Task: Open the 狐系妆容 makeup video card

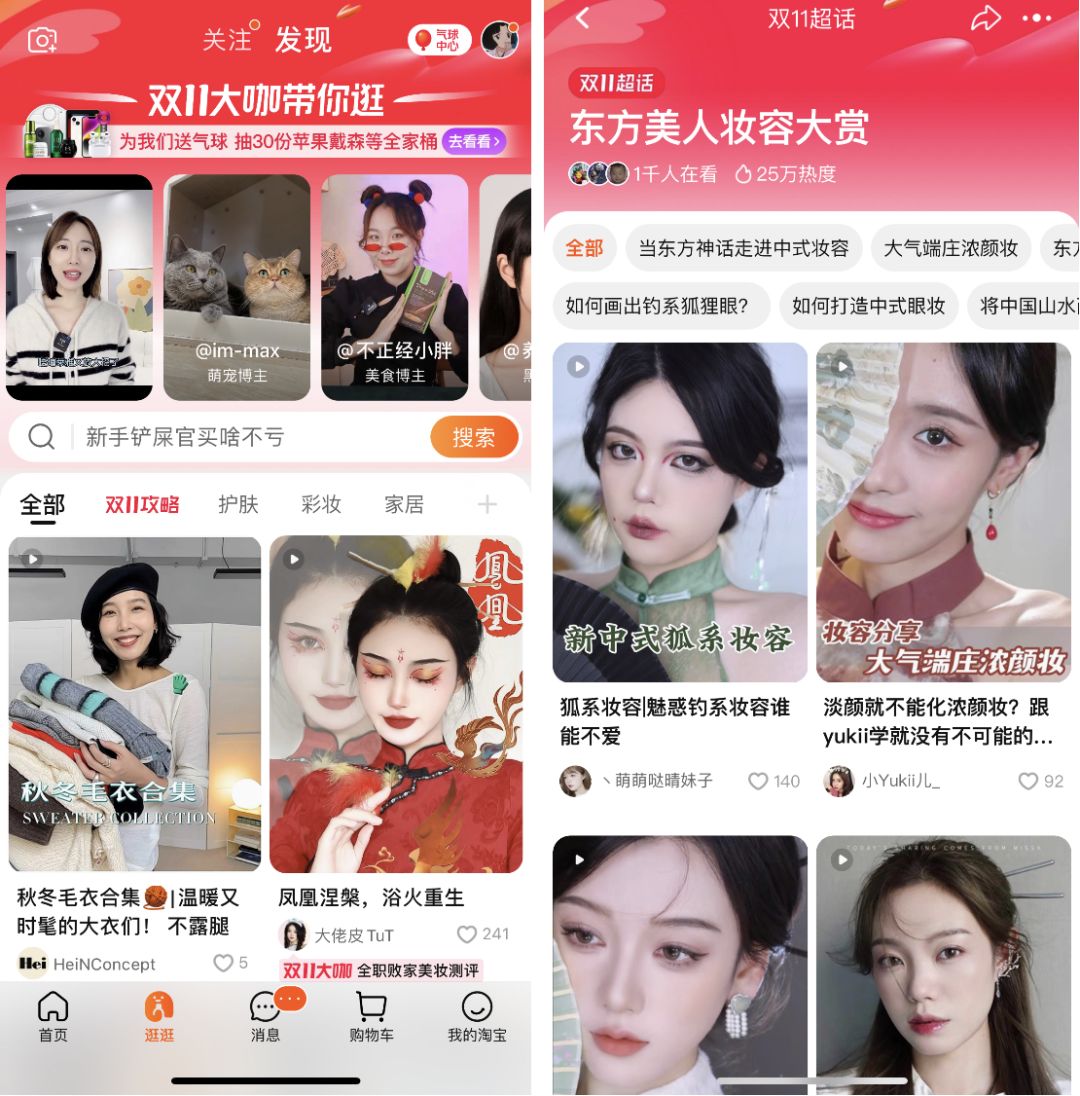Action: coord(679,512)
